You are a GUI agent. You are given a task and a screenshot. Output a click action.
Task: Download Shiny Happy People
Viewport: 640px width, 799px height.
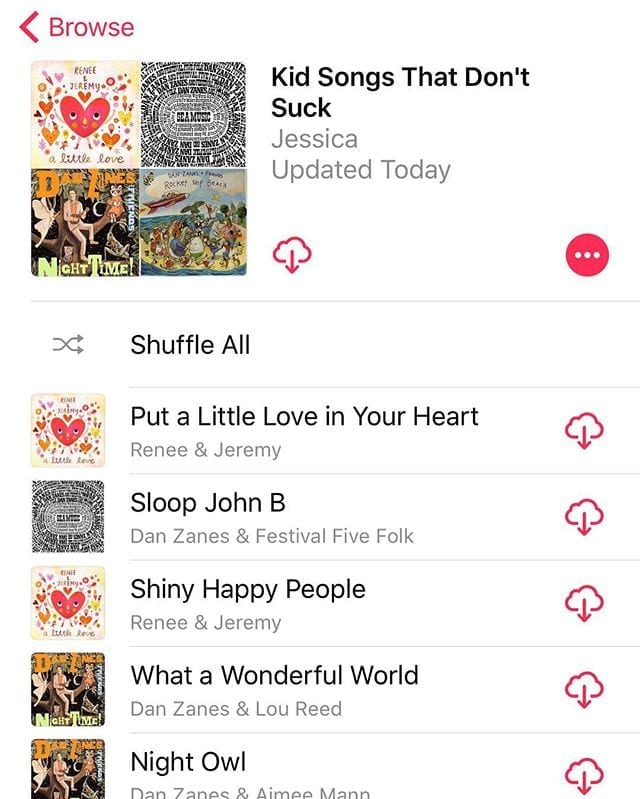586,603
